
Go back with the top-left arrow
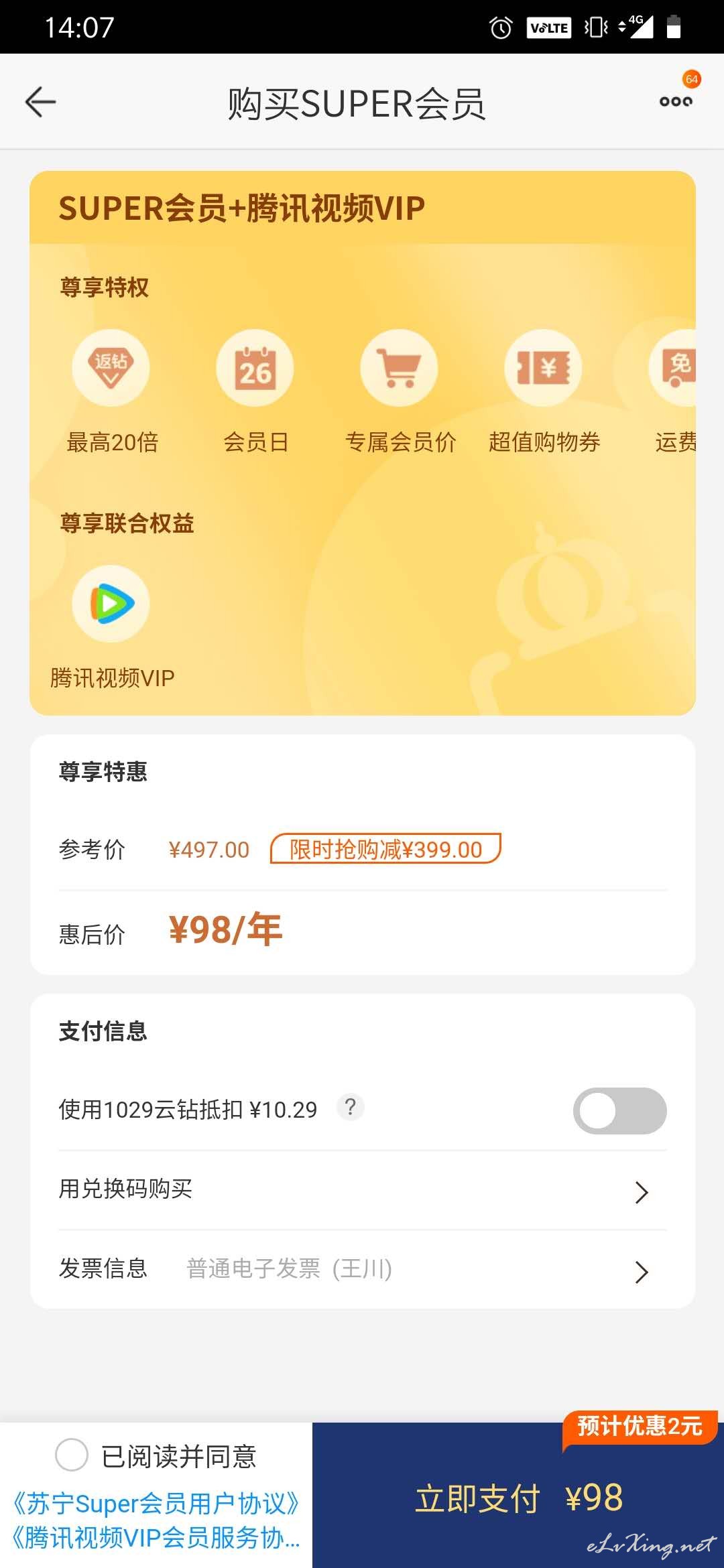pyautogui.click(x=40, y=102)
